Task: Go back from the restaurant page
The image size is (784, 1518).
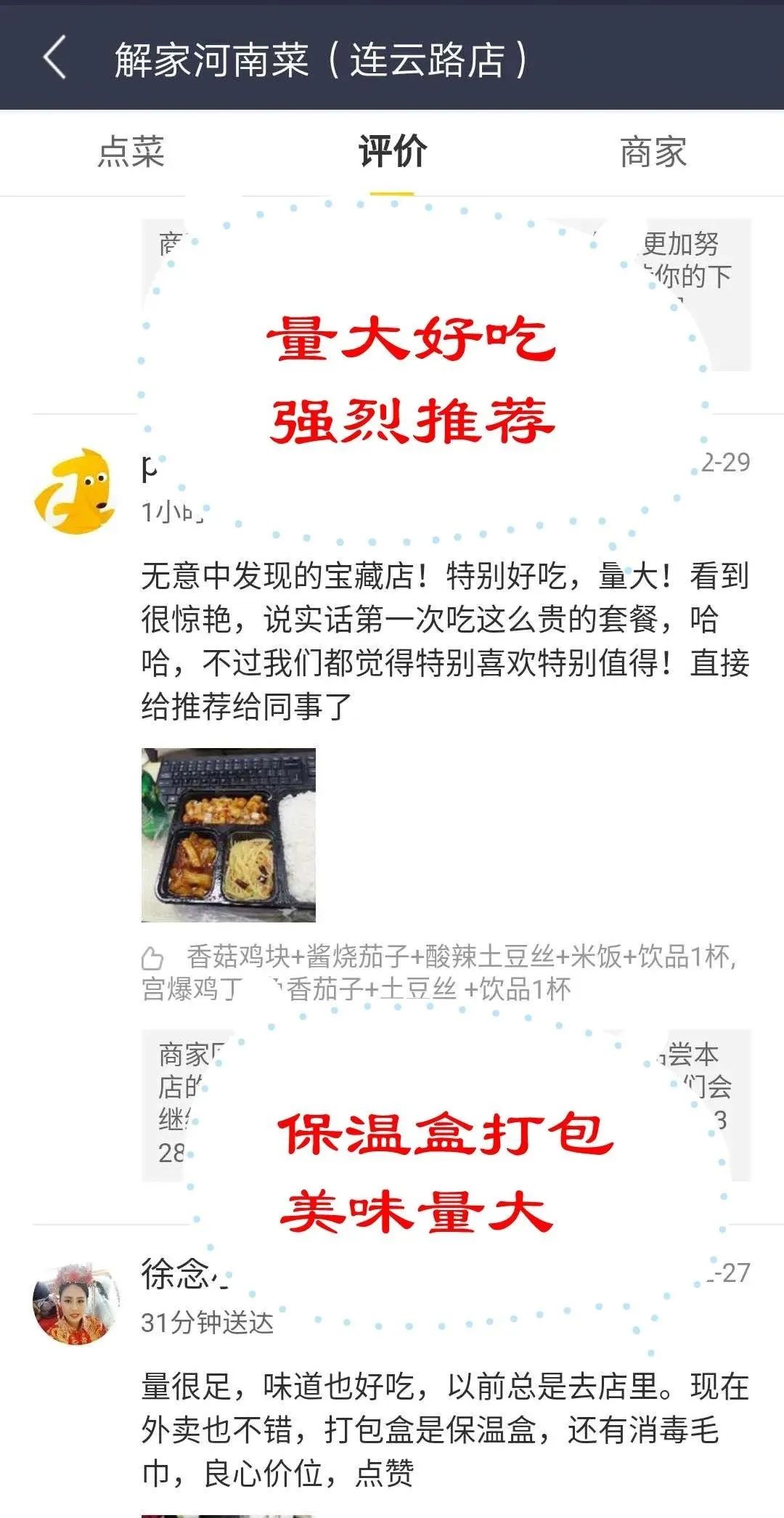Action: (x=55, y=57)
